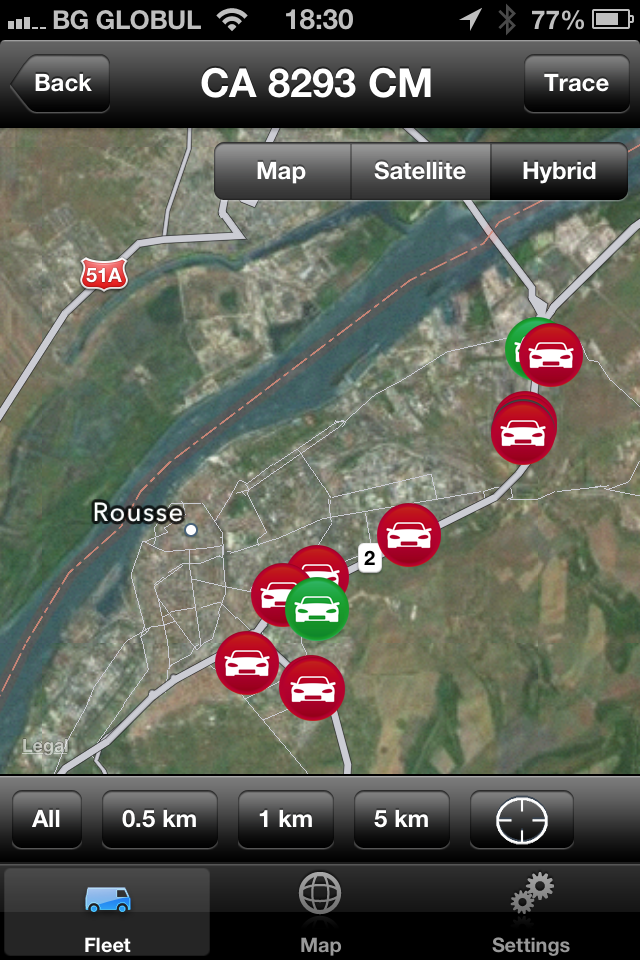Viewport: 640px width, 960px height.
Task: Open the Fleet tab
Action: click(x=107, y=912)
